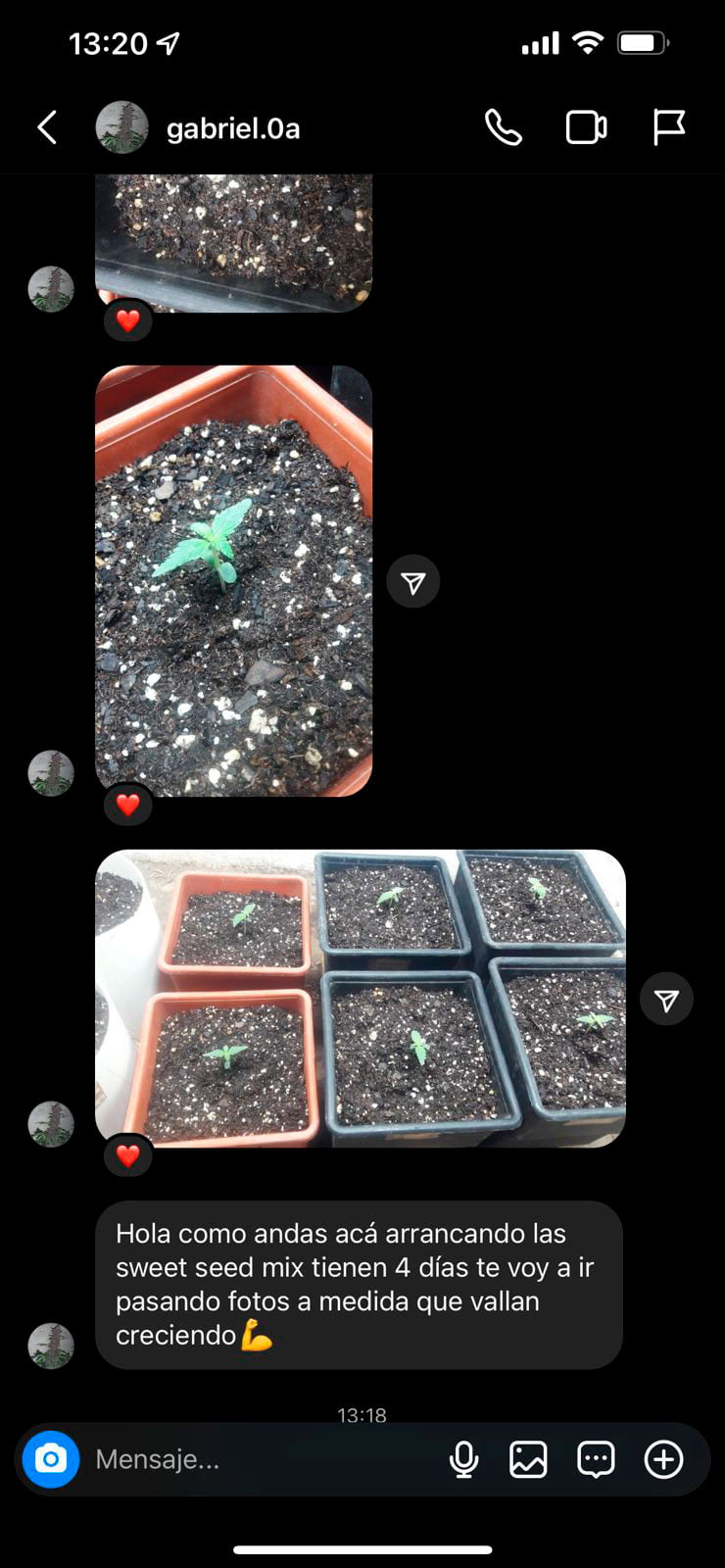Open more options with the plus icon
725x1568 pixels.
(x=663, y=1459)
